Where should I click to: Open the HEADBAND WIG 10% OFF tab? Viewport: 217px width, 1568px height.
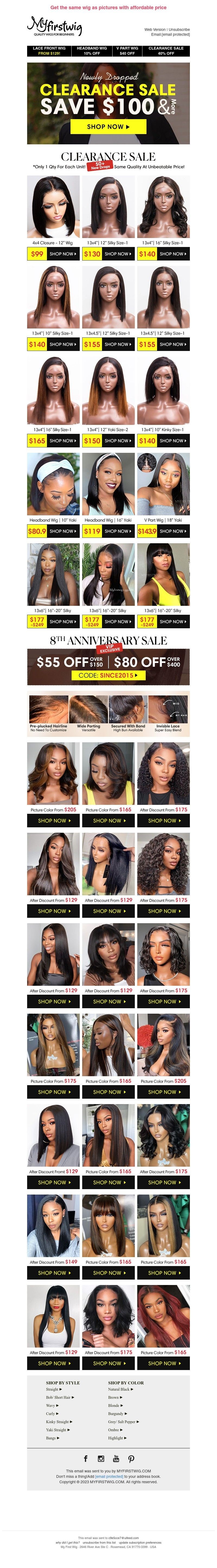pyautogui.click(x=91, y=51)
